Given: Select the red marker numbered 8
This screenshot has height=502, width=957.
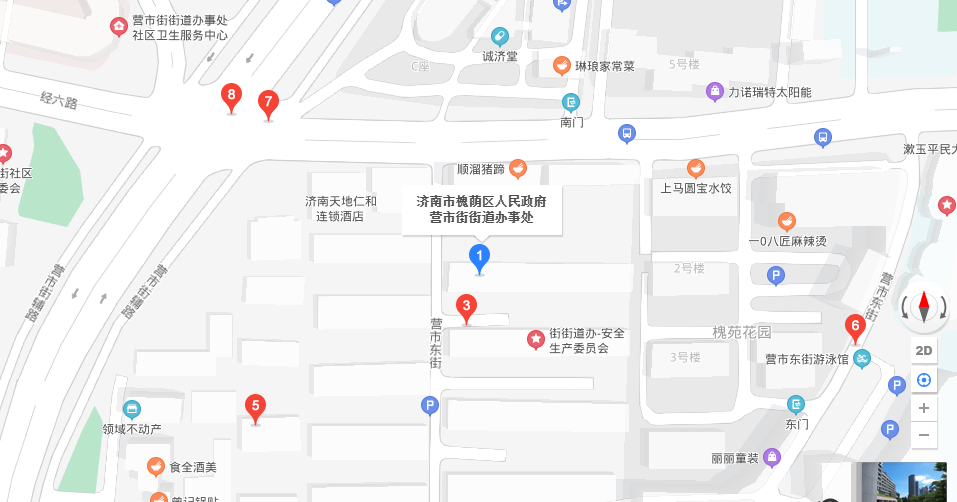Looking at the screenshot, I should point(231,97).
